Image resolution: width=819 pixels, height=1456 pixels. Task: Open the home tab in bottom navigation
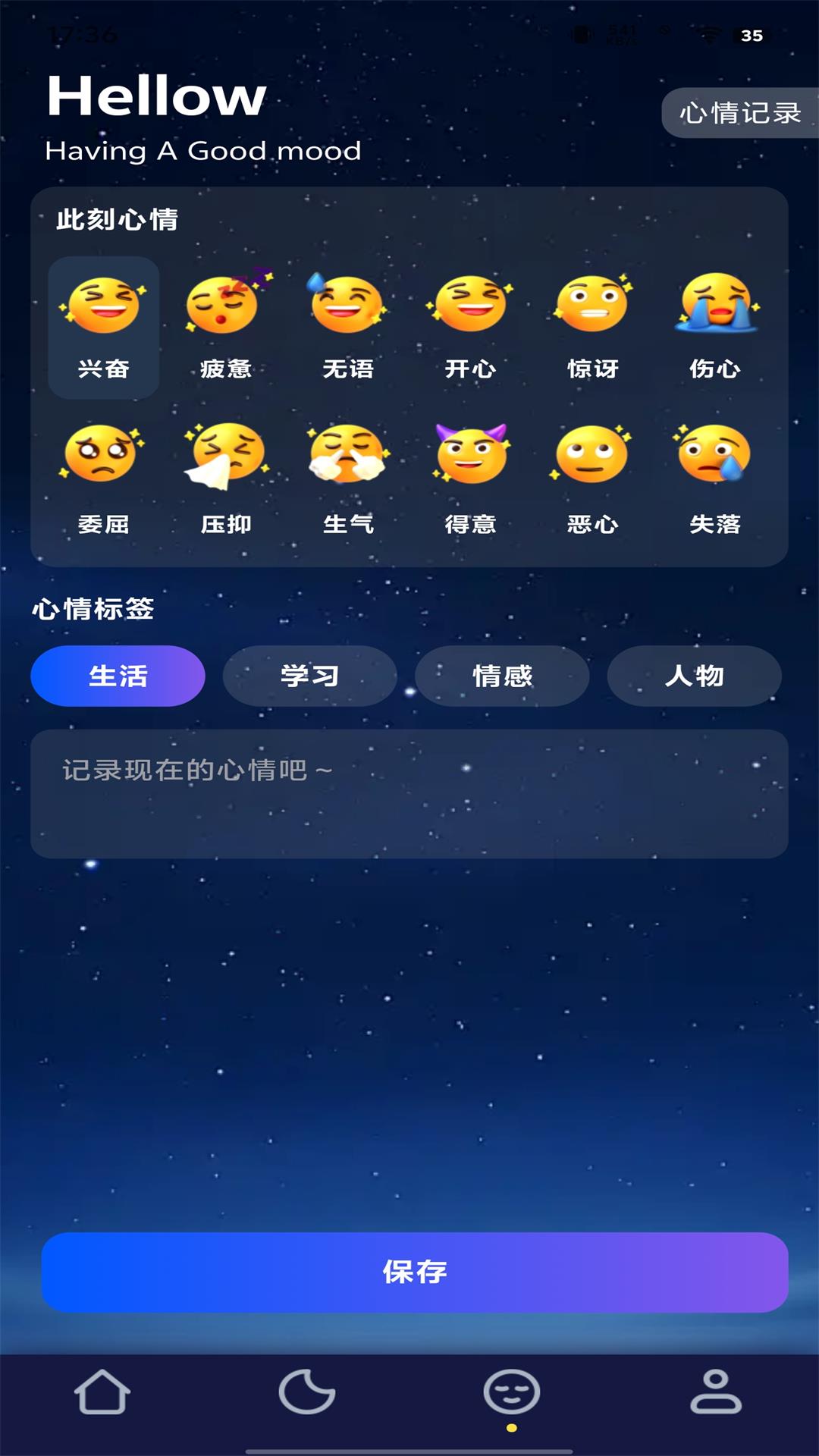(x=102, y=1407)
